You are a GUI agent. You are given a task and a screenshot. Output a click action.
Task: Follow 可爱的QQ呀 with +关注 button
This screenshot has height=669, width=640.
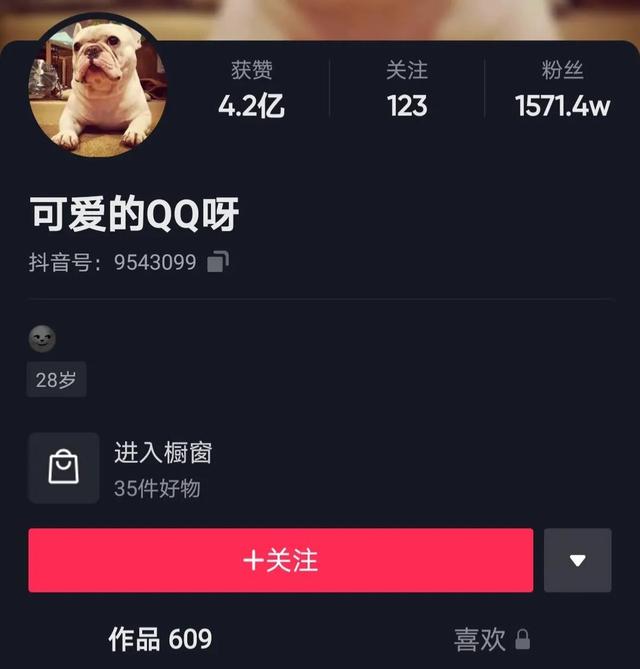point(280,560)
